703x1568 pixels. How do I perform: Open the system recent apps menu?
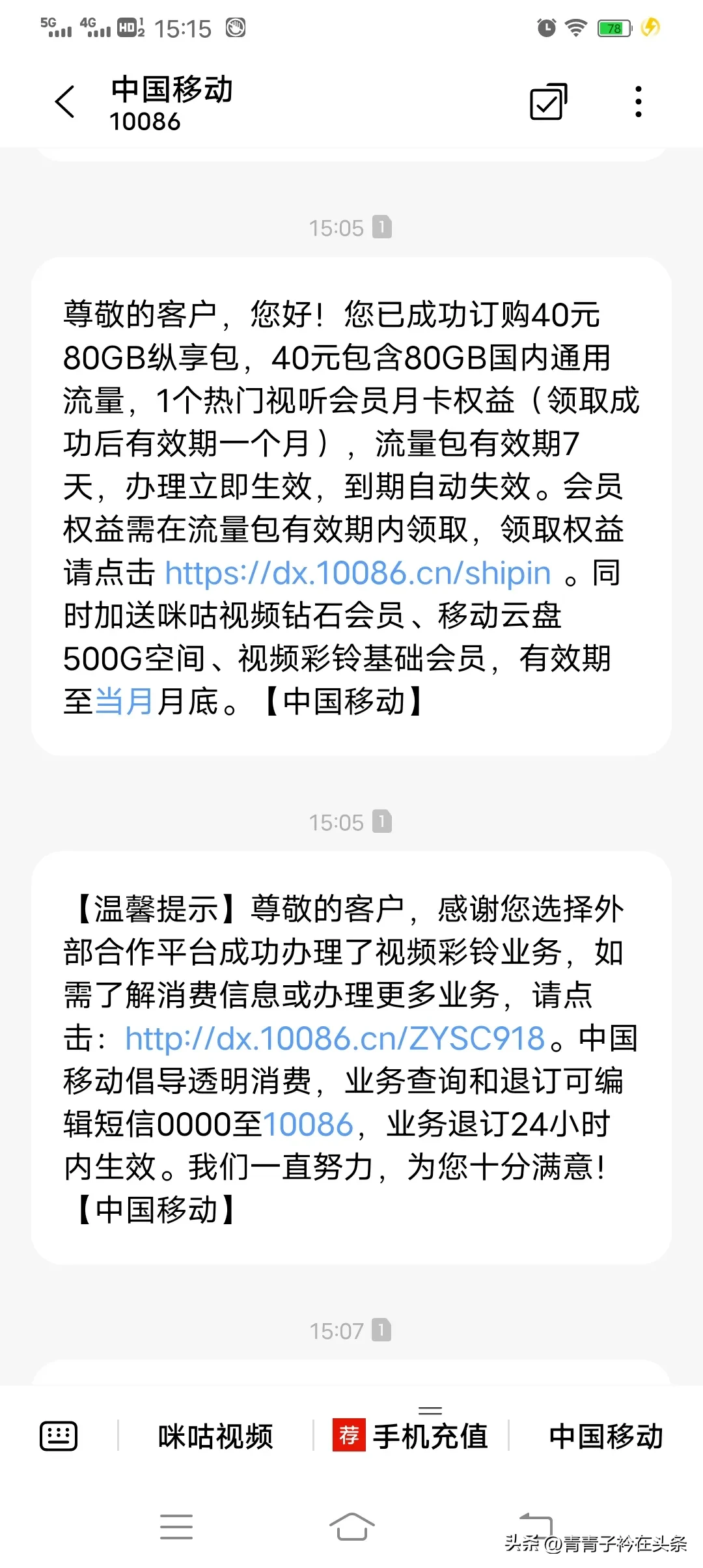point(176,1526)
